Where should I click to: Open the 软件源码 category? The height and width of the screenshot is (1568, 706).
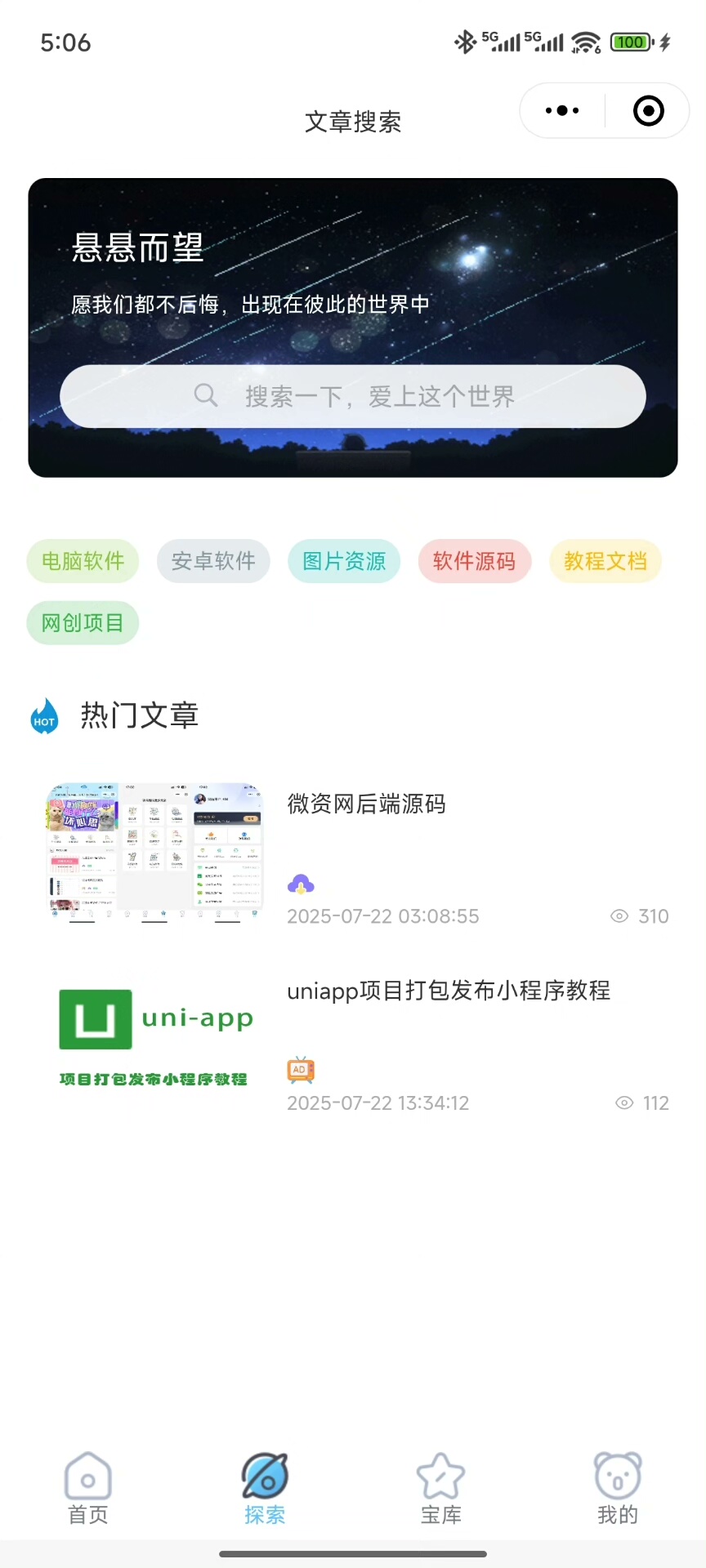[475, 561]
